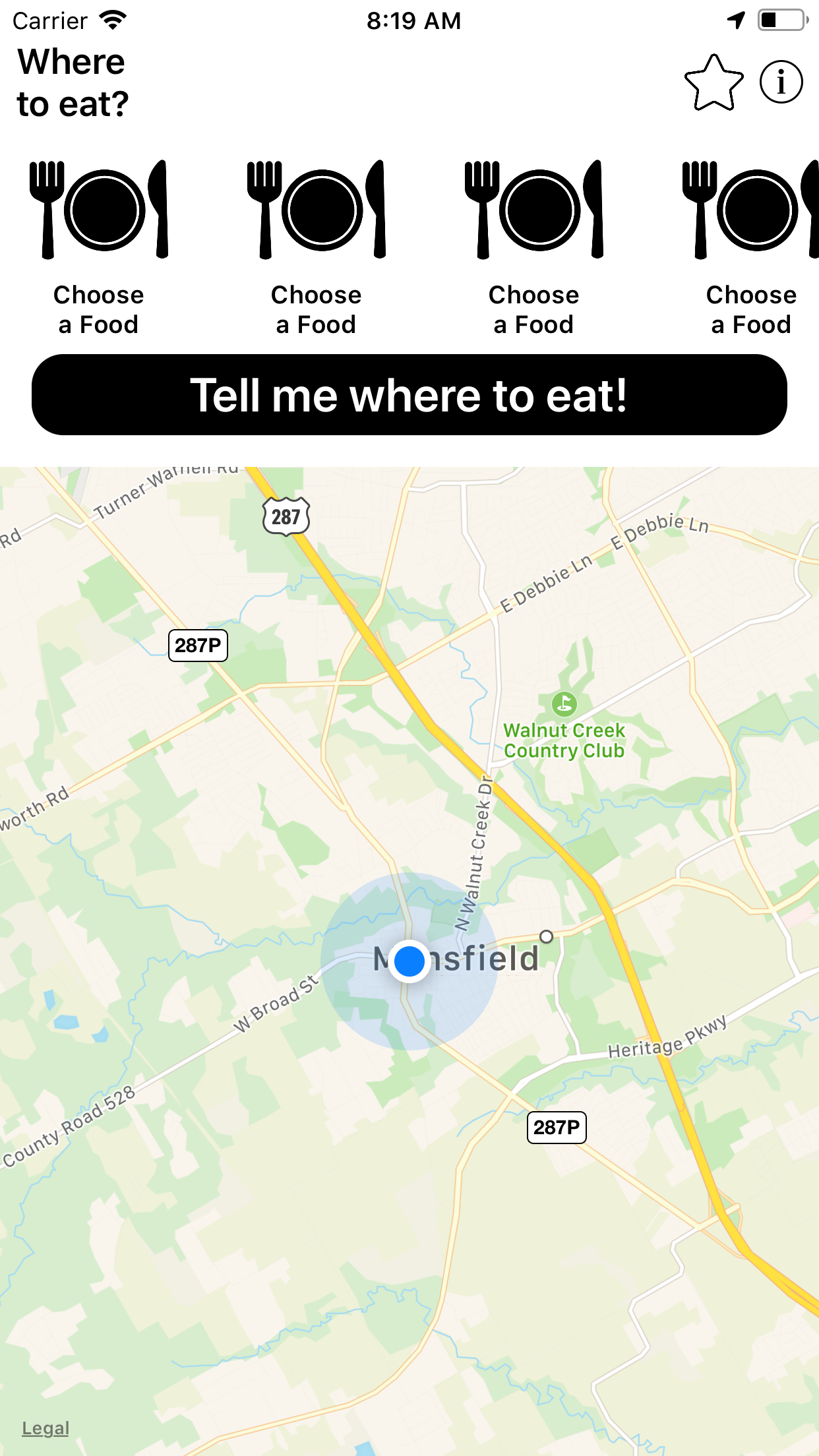Image resolution: width=819 pixels, height=1456 pixels.
Task: Open the info screen
Action: (x=781, y=82)
